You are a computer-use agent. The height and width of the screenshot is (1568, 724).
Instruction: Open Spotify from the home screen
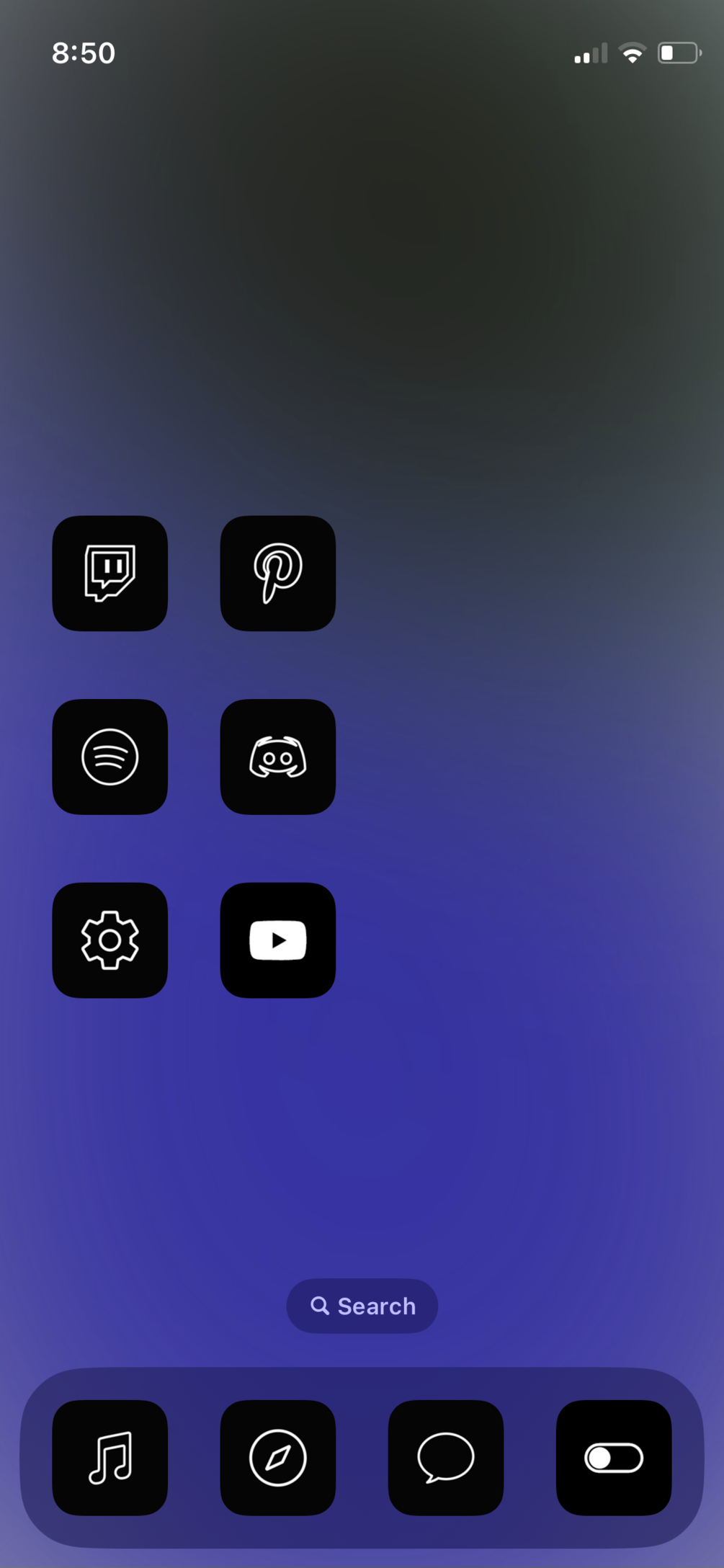point(110,757)
